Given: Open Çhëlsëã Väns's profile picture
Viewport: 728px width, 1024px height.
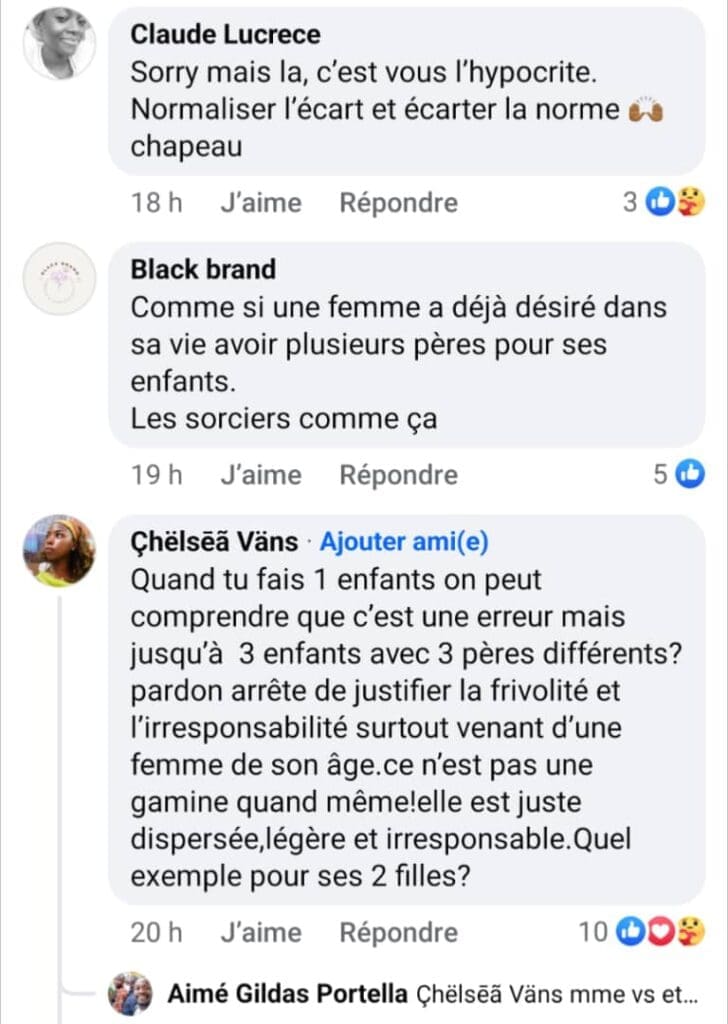Looking at the screenshot, I should [x=59, y=551].
